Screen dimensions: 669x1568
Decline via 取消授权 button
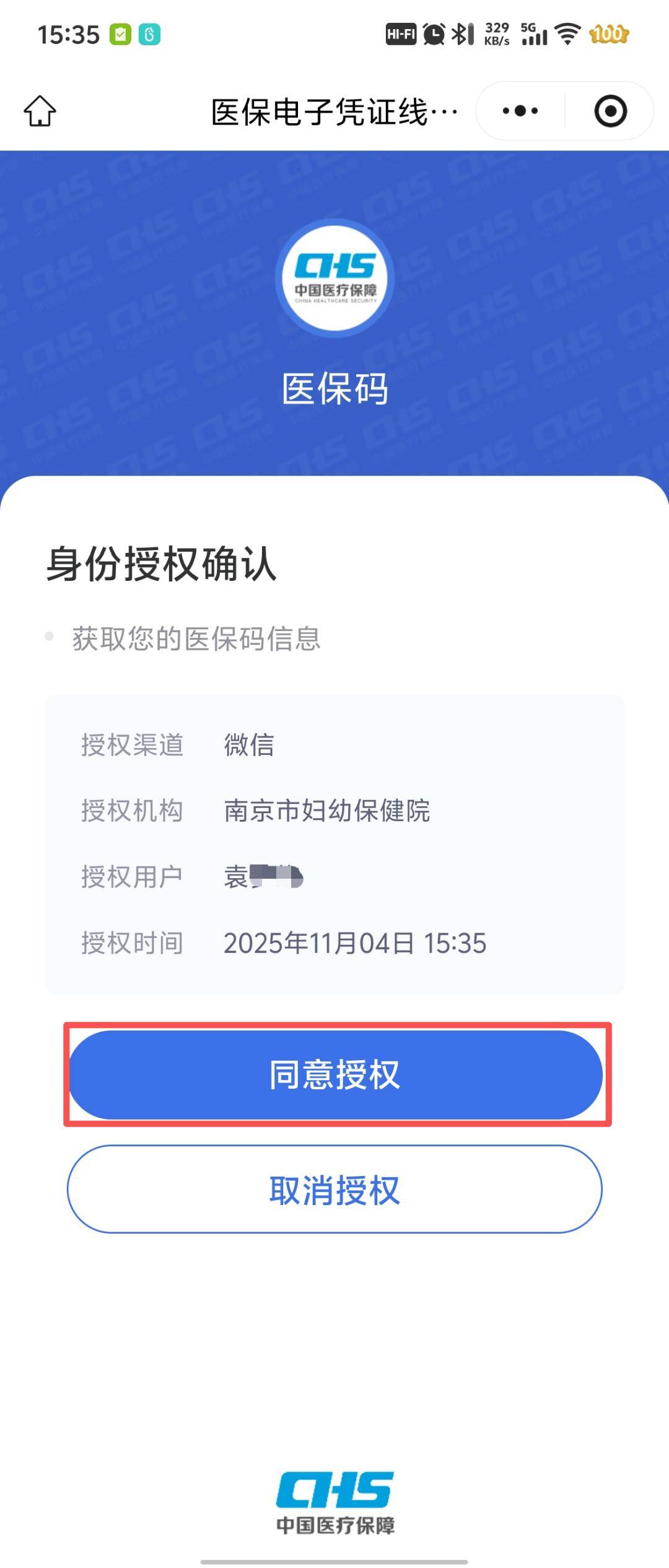[x=335, y=1189]
